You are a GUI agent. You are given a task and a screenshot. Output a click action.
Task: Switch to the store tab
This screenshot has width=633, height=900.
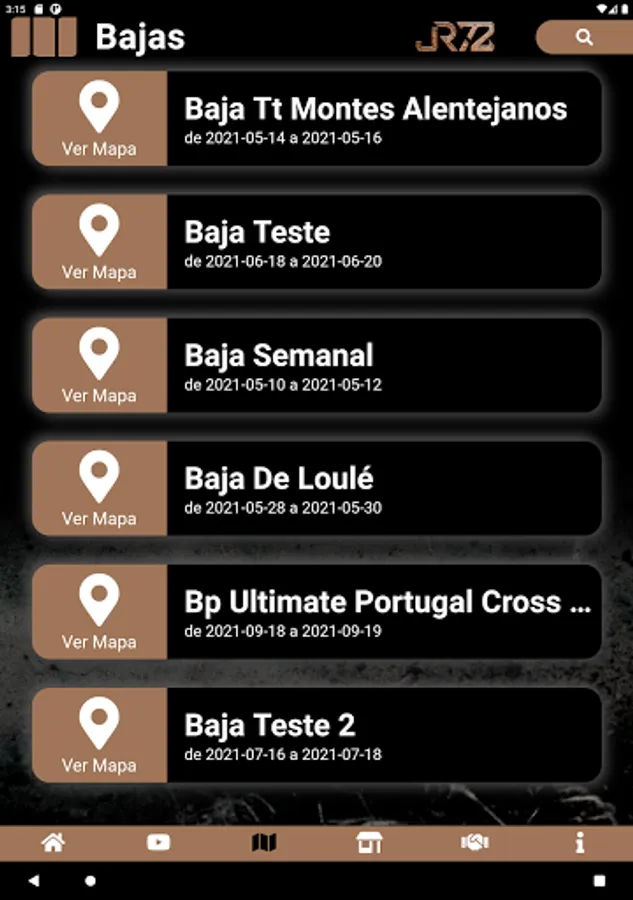(369, 843)
